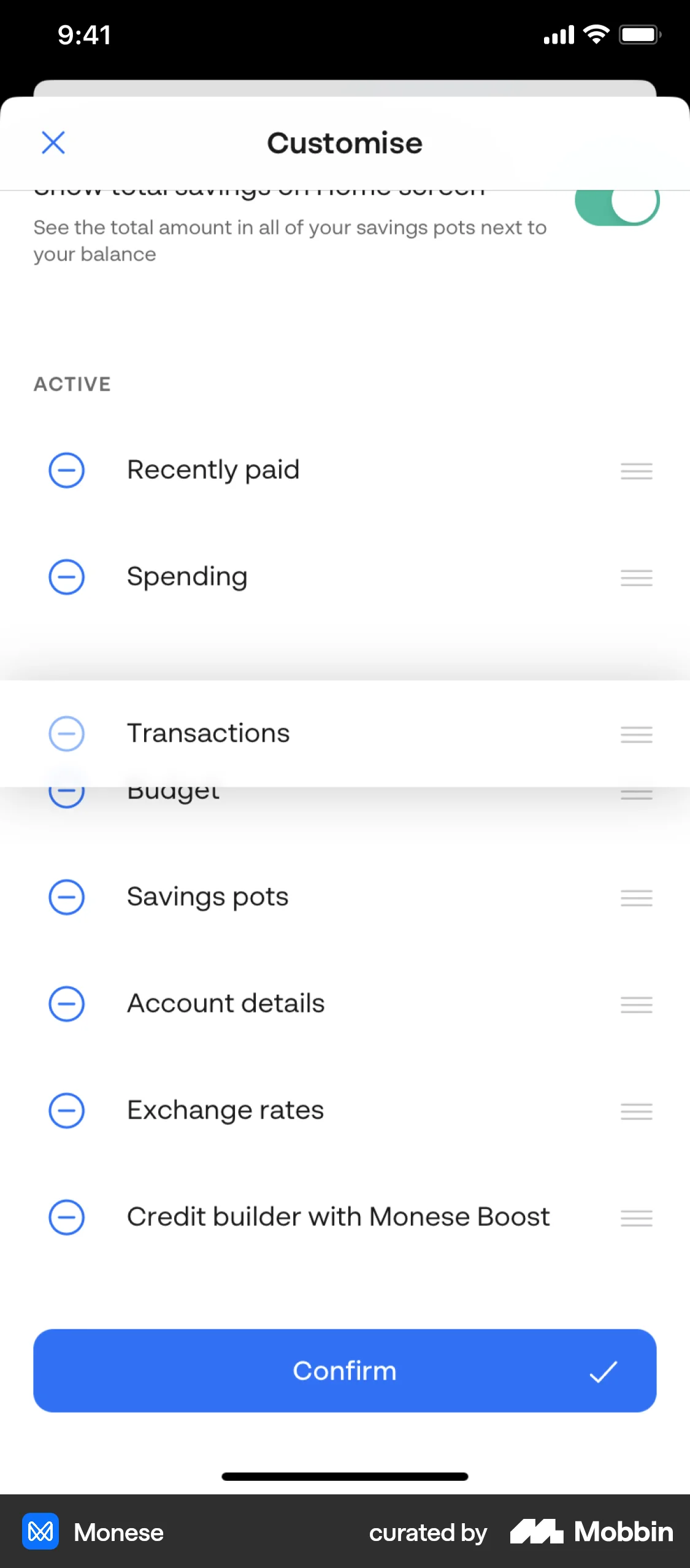Grab the drag handle for Credit builder
This screenshot has width=690, height=1568.
pos(636,1218)
